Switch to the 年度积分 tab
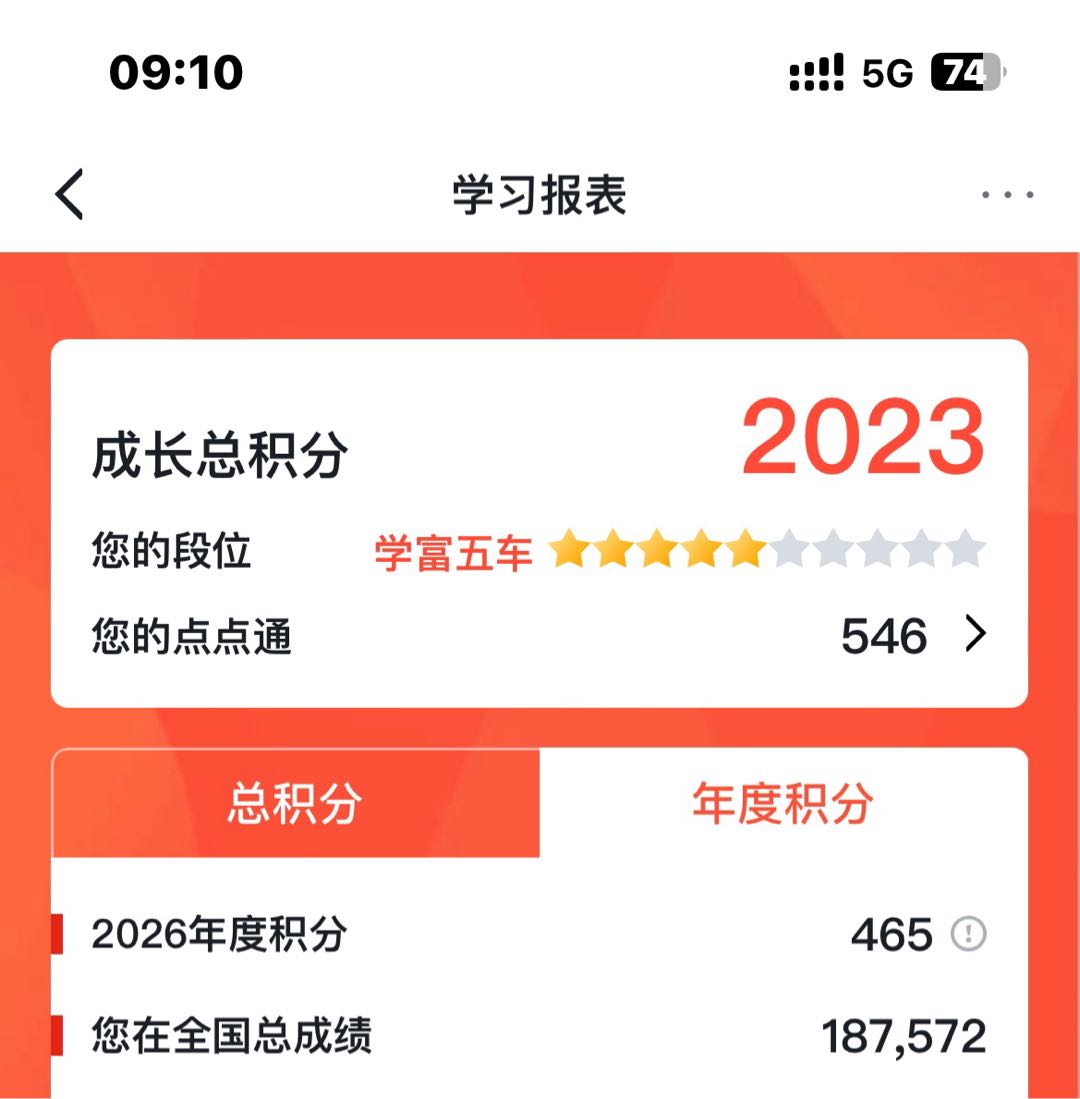The image size is (1080, 1099). [x=783, y=803]
